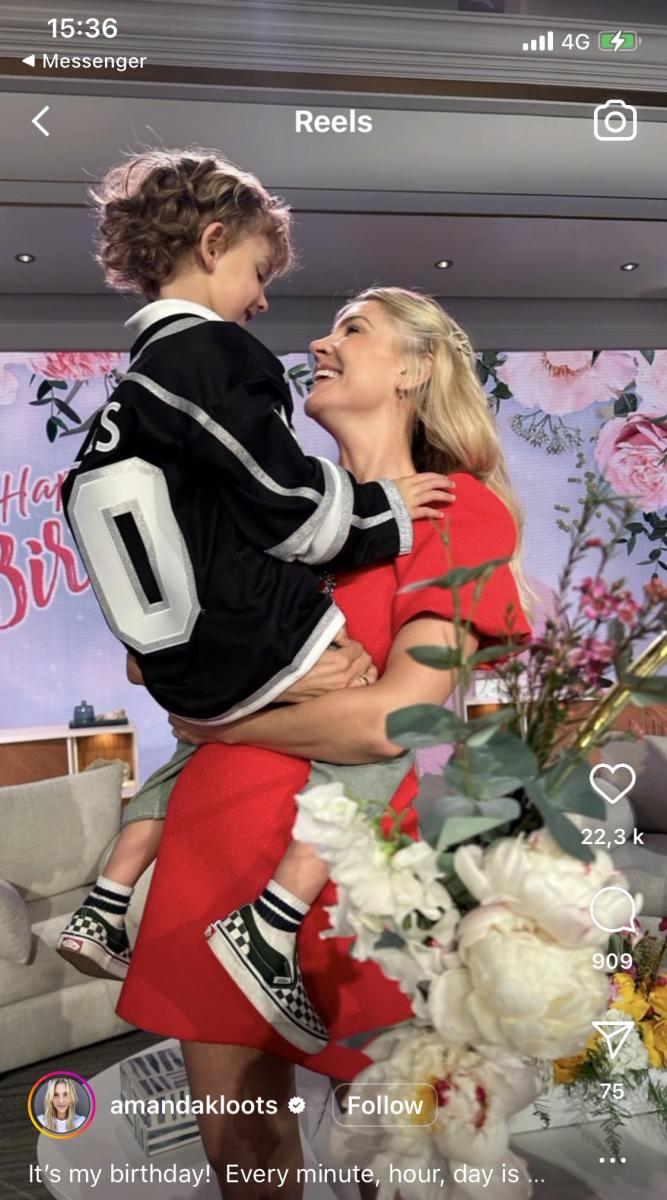Go back using the top-left arrow
667x1200 pixels.
click(40, 122)
